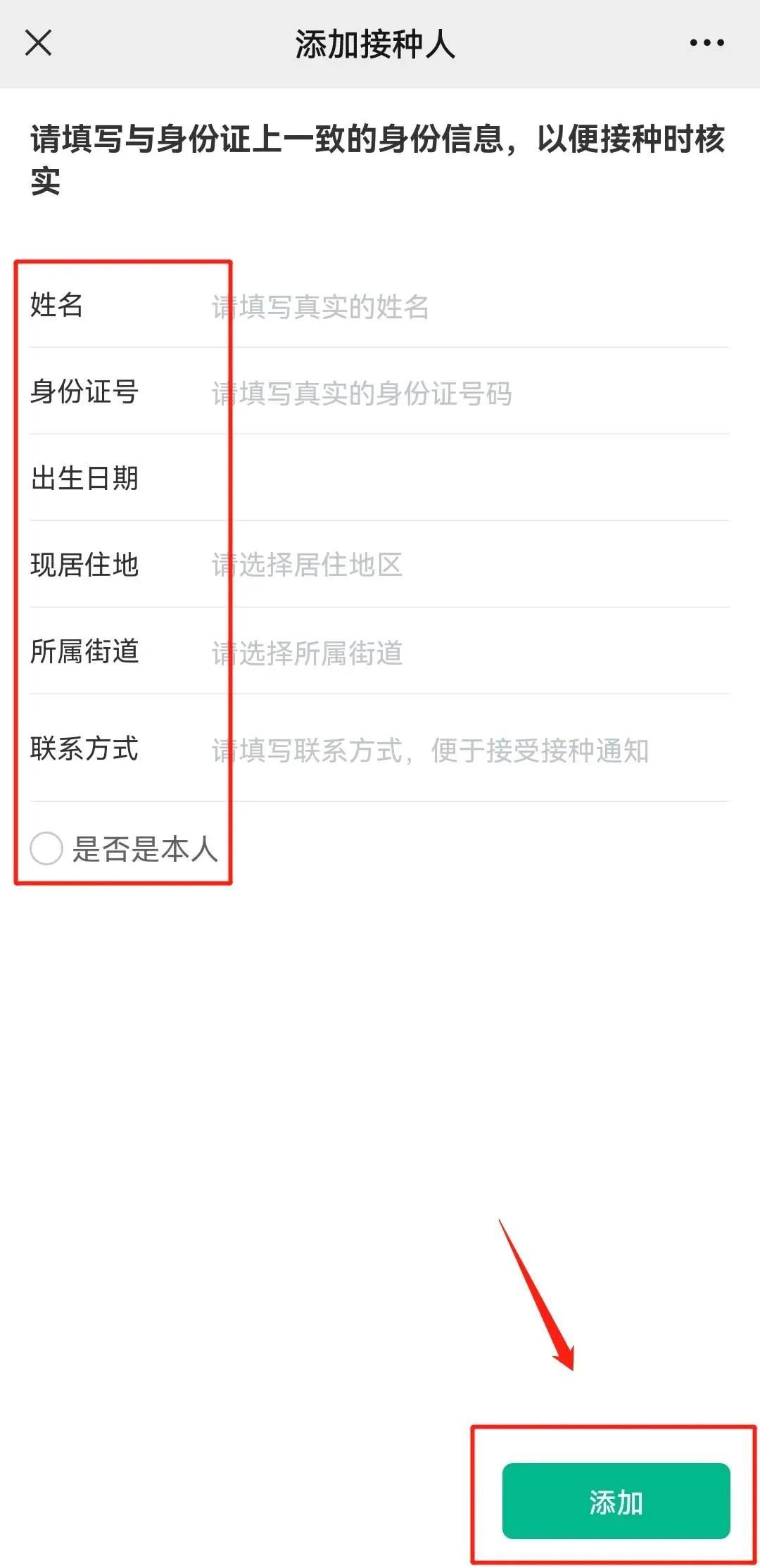Open the three-dot overflow menu
The height and width of the screenshot is (1568, 760).
(x=707, y=43)
